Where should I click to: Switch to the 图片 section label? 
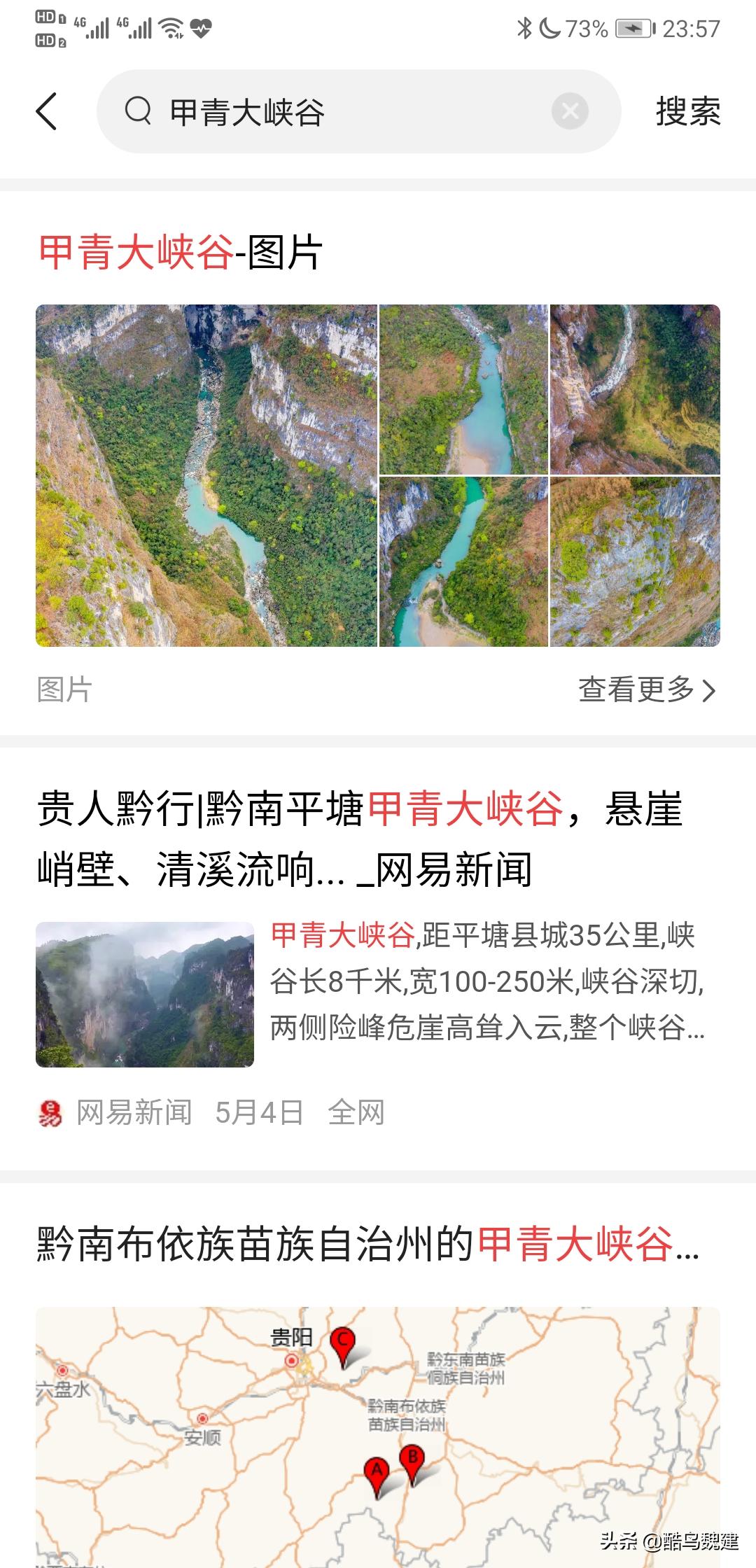coord(64,689)
